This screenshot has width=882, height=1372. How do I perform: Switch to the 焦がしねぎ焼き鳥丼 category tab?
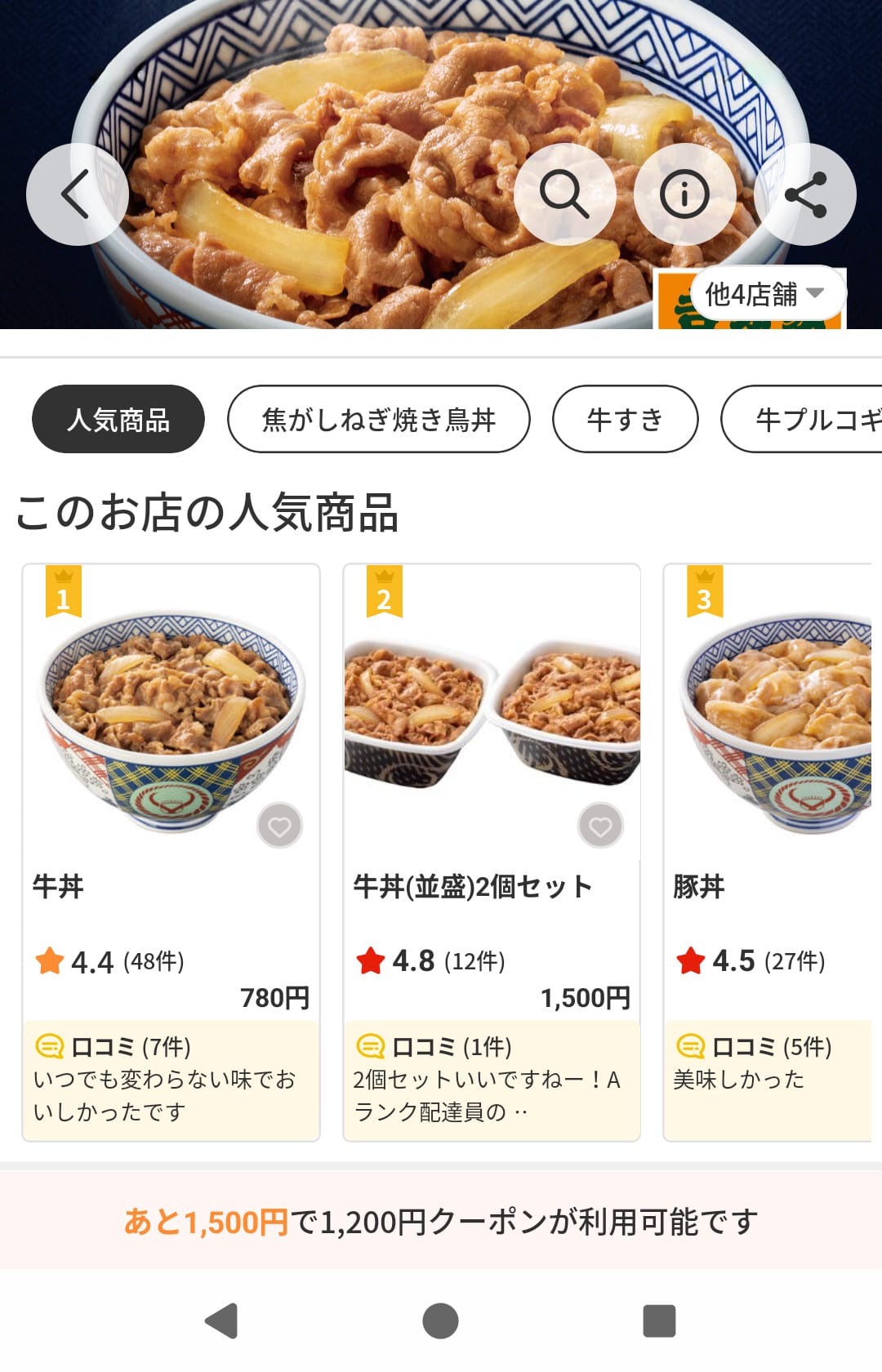pos(381,418)
